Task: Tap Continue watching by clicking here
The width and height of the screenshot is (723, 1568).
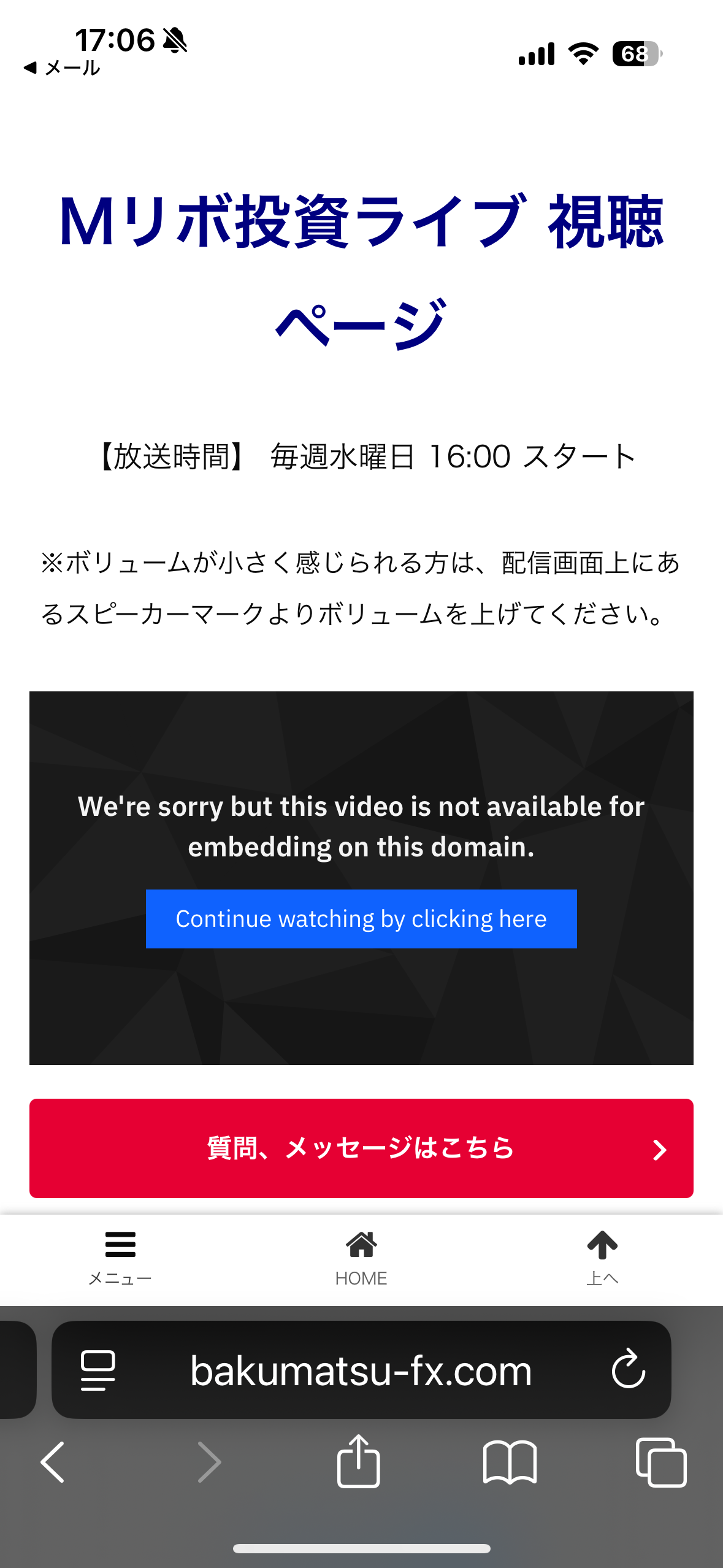Action: (361, 918)
